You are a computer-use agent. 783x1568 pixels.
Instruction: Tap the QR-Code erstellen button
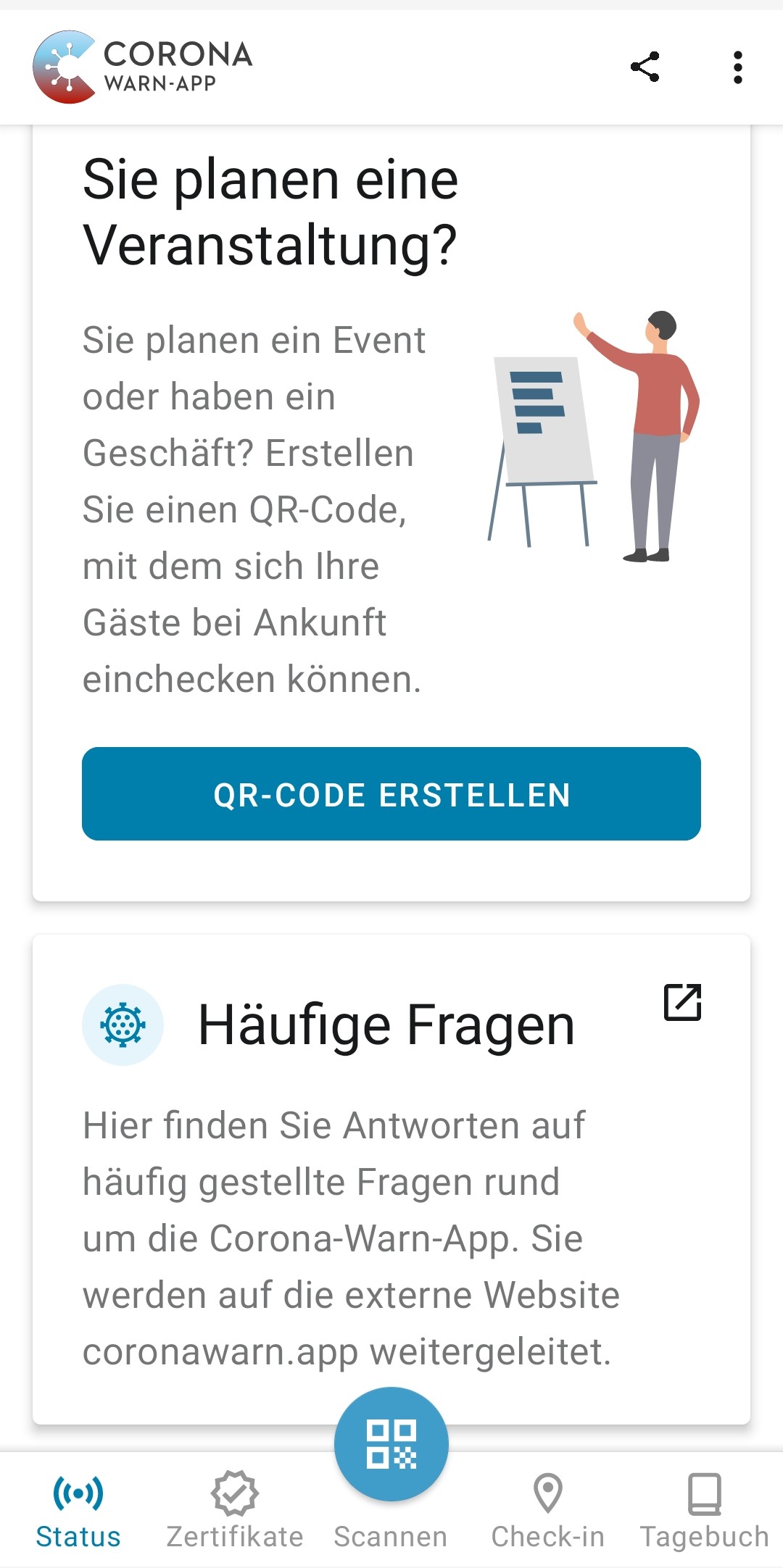[x=391, y=794]
